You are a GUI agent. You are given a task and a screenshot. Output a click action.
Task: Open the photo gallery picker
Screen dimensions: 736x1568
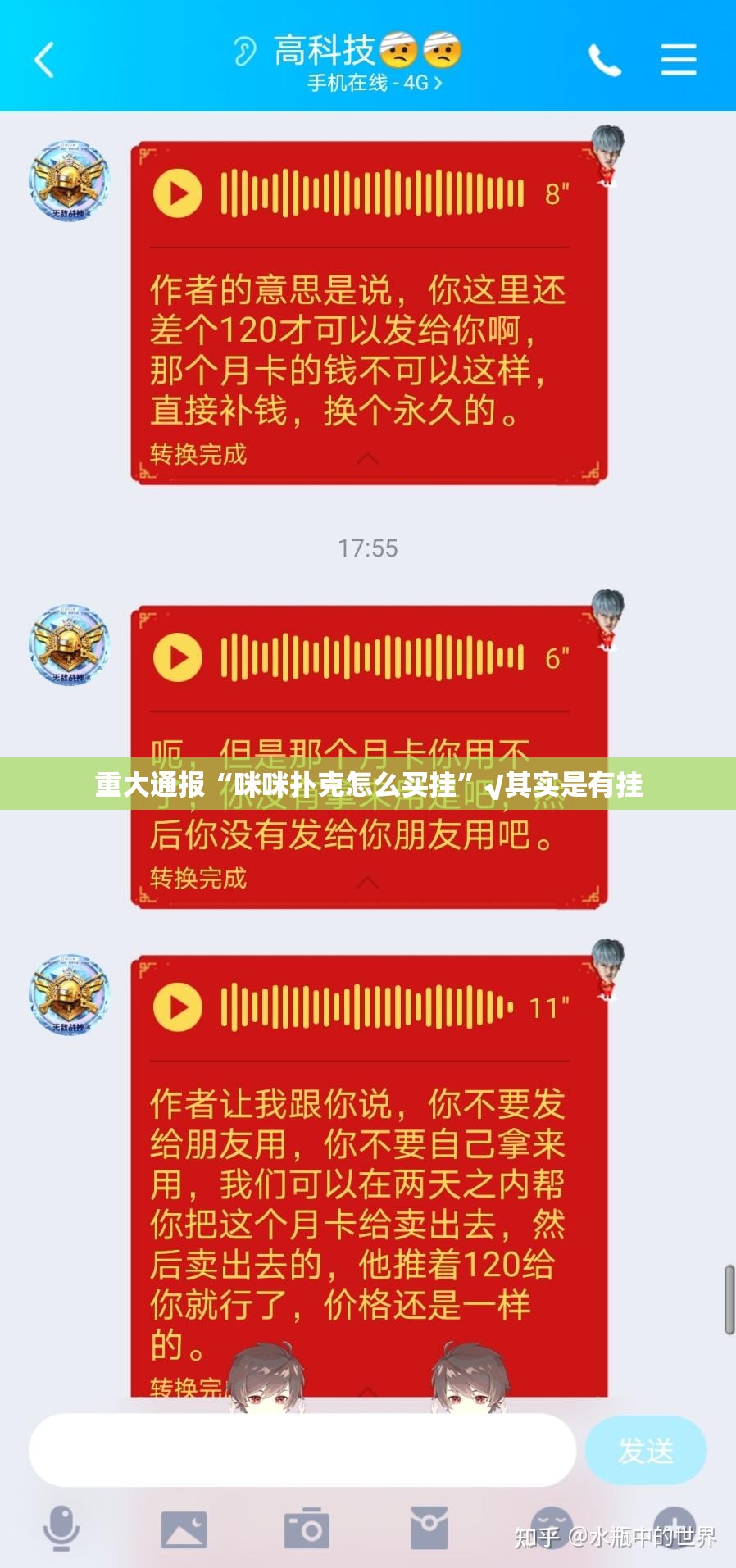click(x=184, y=1529)
